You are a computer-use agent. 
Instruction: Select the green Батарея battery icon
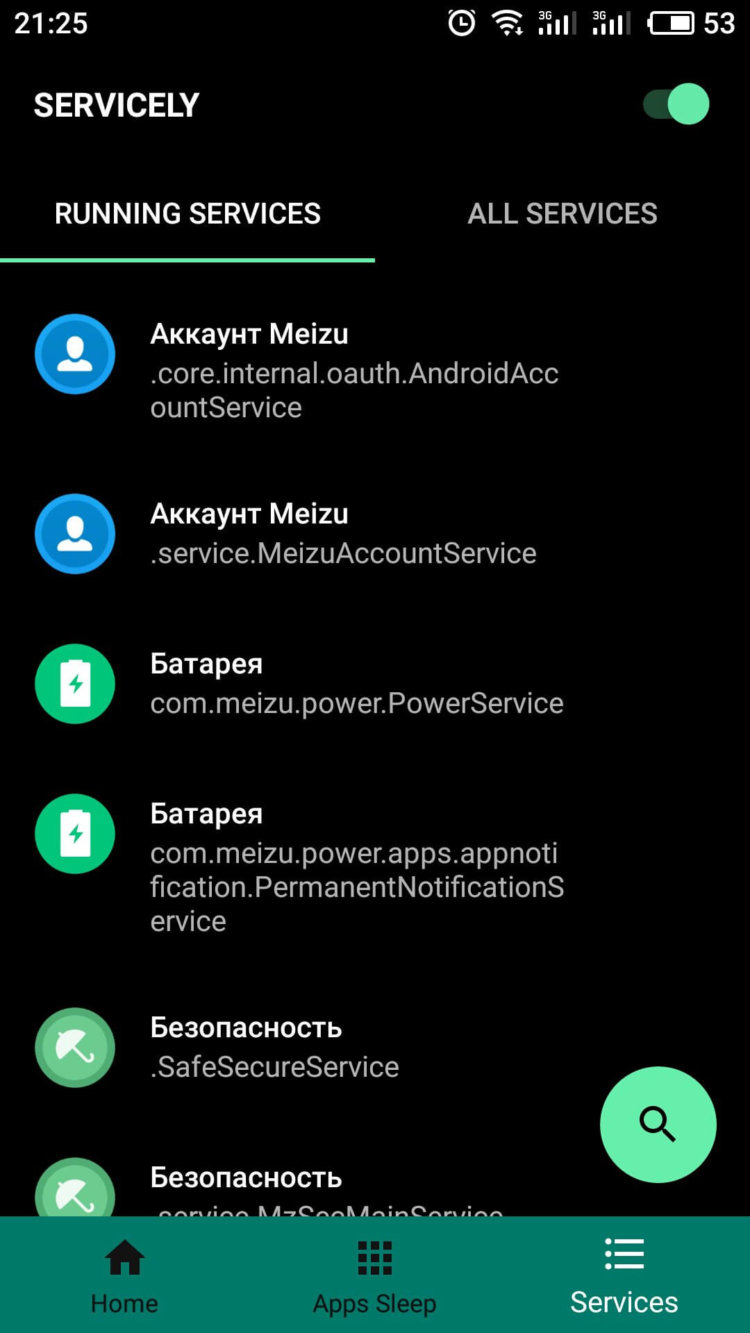tap(75, 684)
